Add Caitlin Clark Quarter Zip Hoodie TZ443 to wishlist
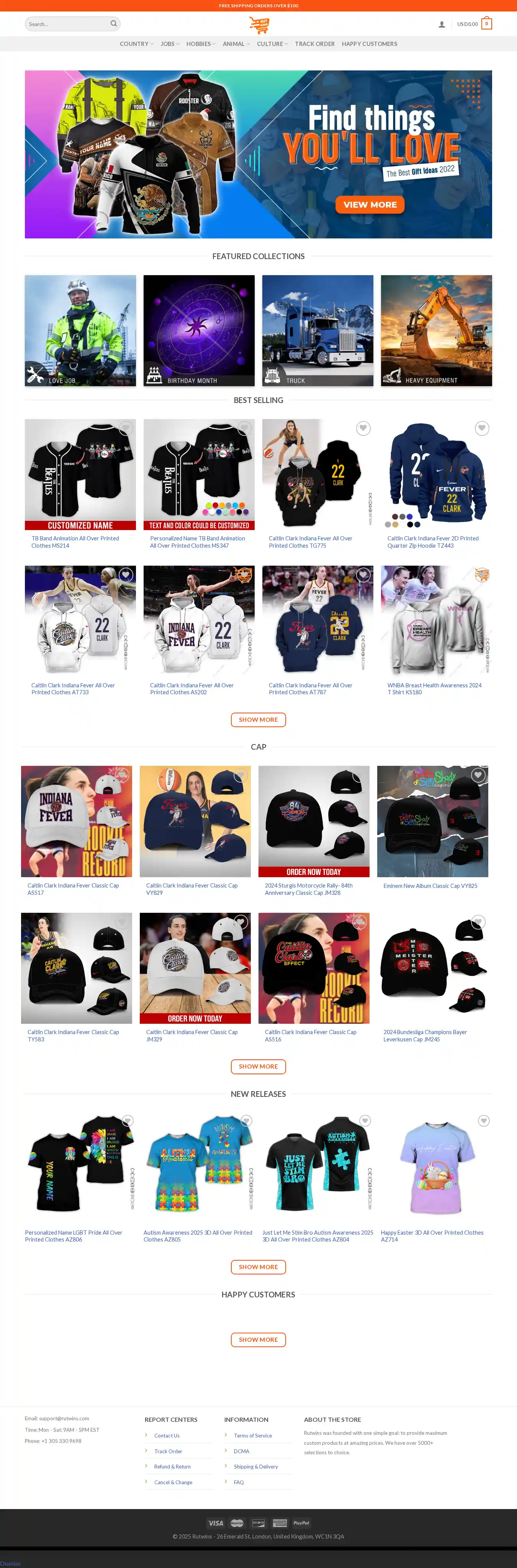517x1568 pixels. coord(482,429)
